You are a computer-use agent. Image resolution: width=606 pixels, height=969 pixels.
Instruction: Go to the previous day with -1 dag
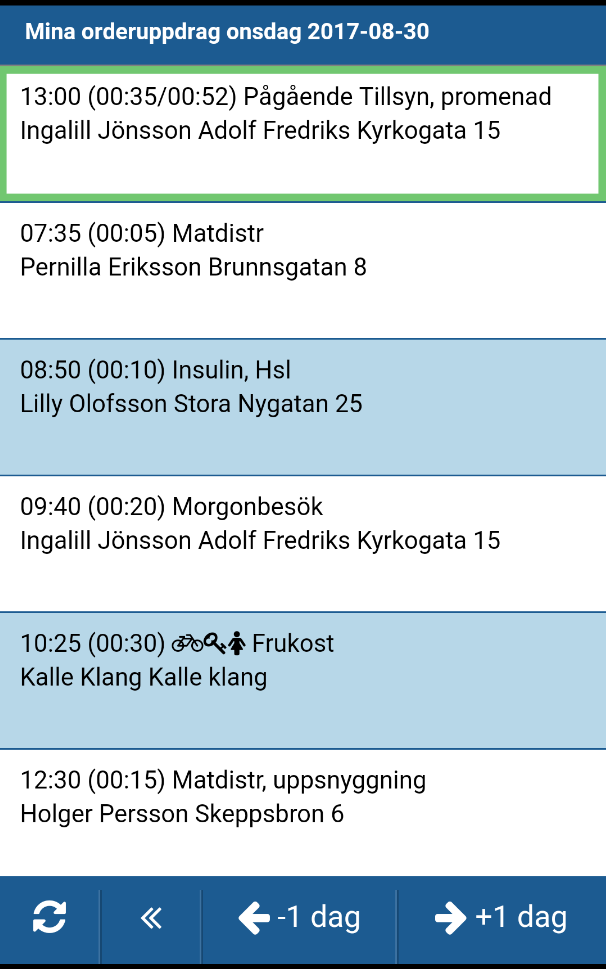(299, 918)
